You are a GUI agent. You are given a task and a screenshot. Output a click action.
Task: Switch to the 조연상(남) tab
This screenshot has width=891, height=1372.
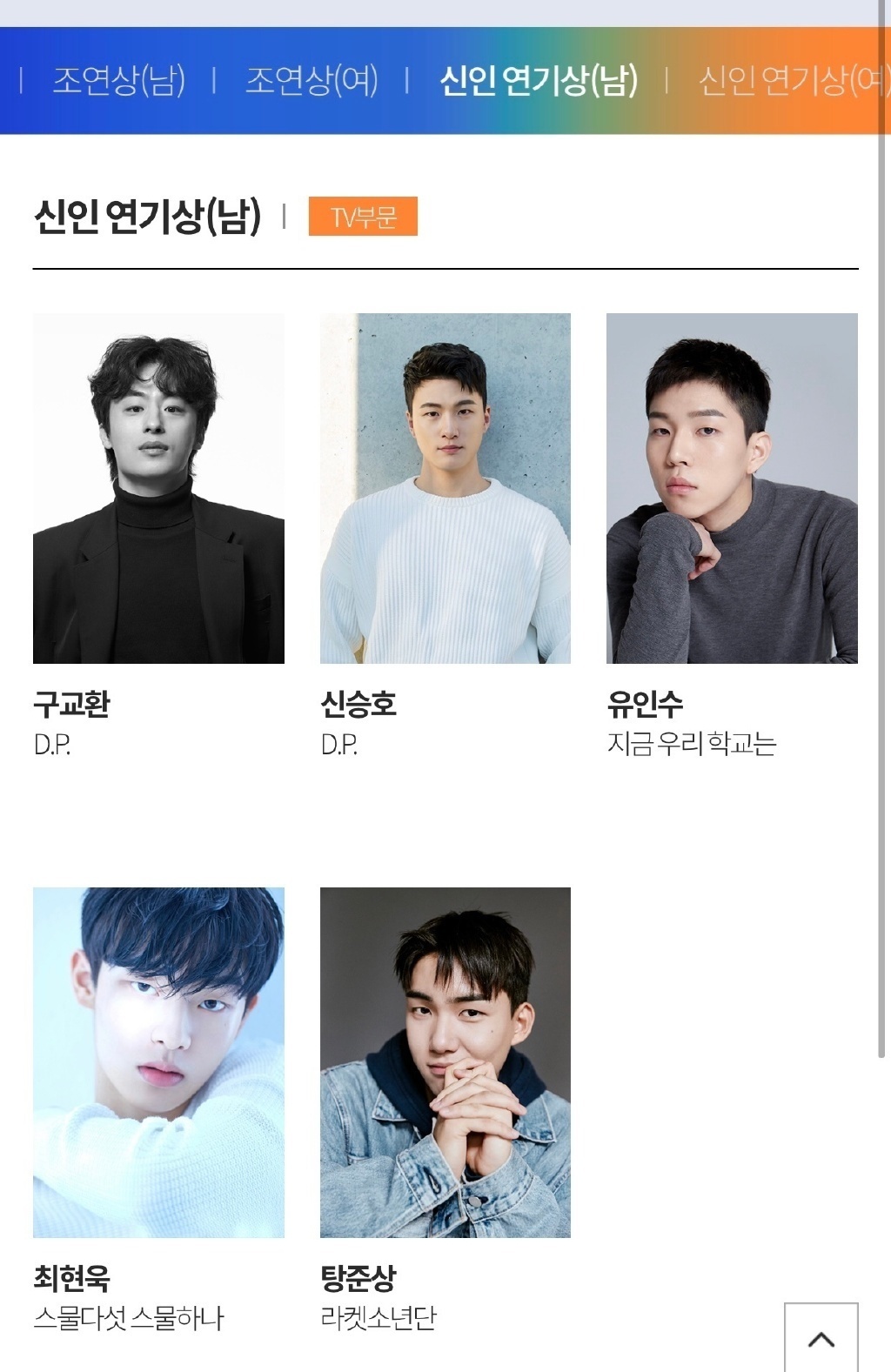click(118, 80)
